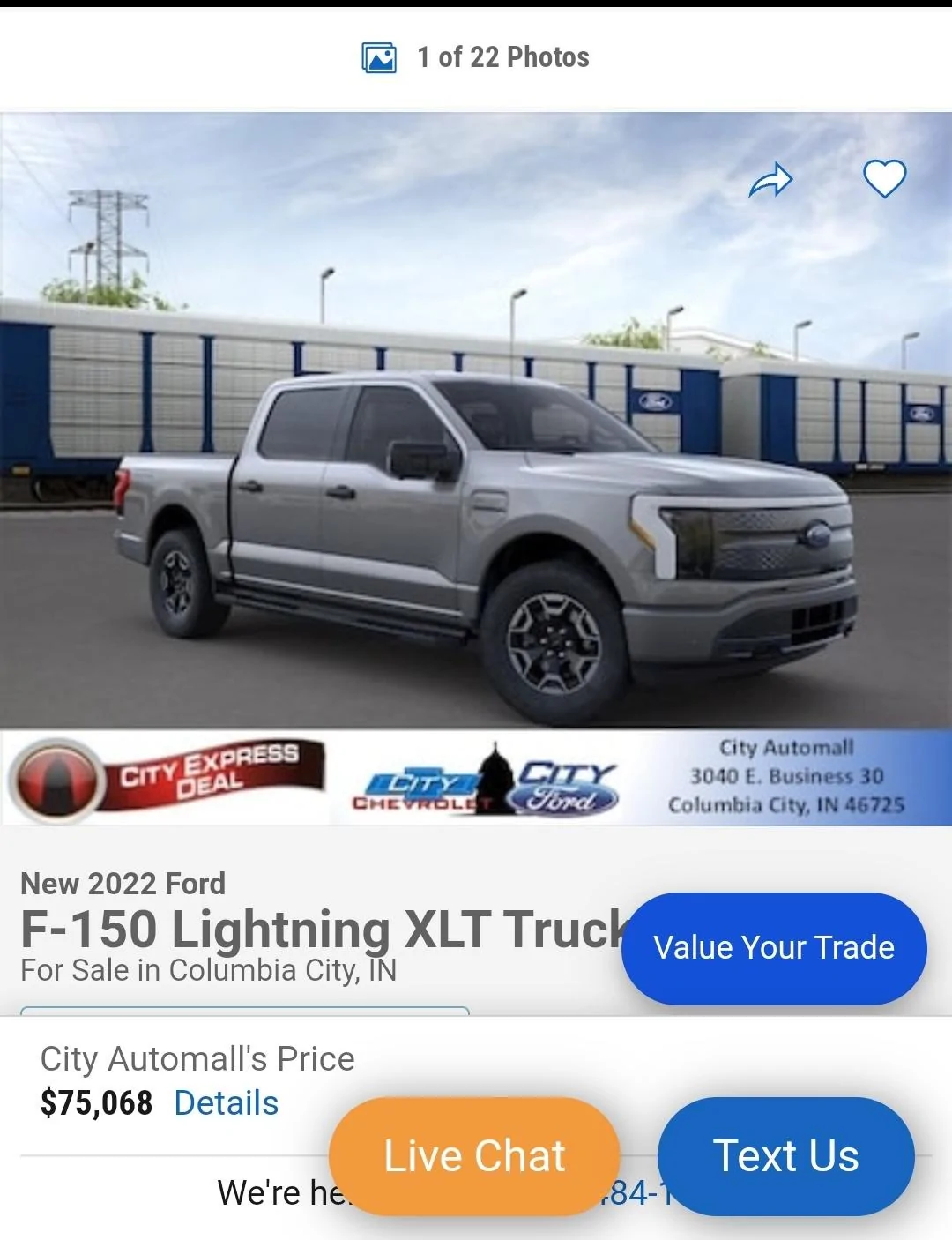View price Details link

pos(227,1103)
